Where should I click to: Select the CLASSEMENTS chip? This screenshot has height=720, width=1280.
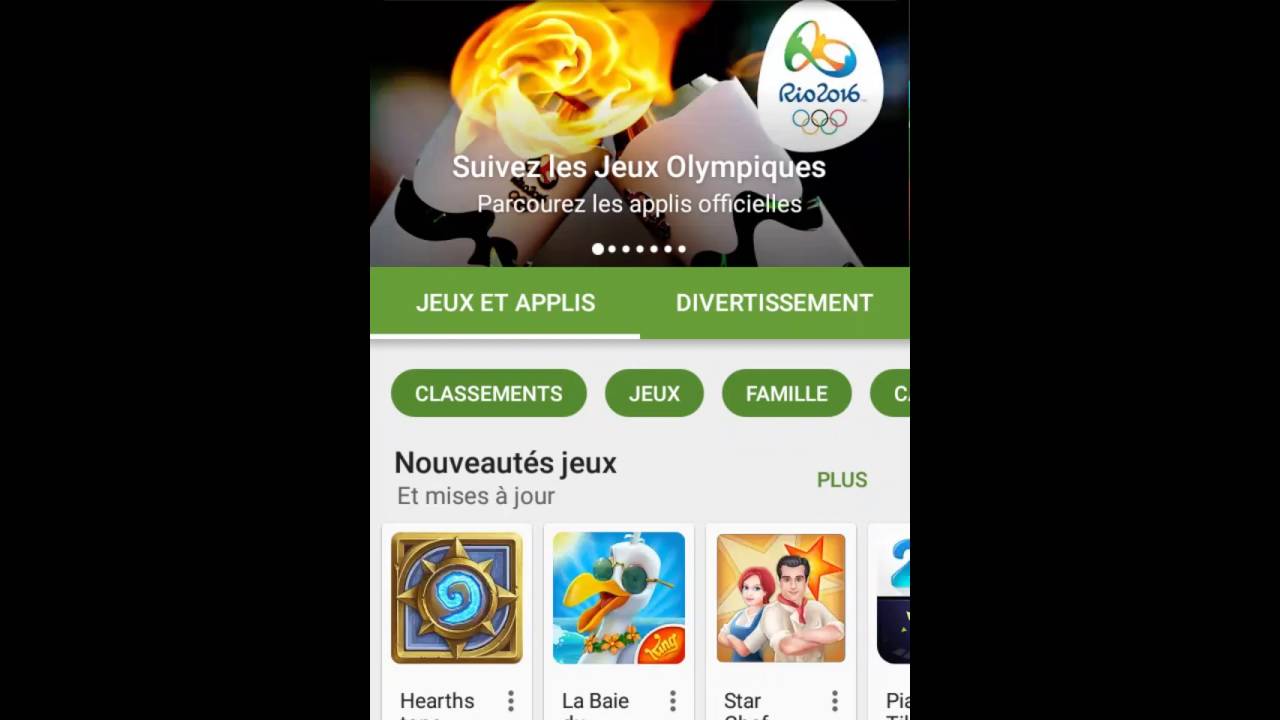tap(488, 394)
